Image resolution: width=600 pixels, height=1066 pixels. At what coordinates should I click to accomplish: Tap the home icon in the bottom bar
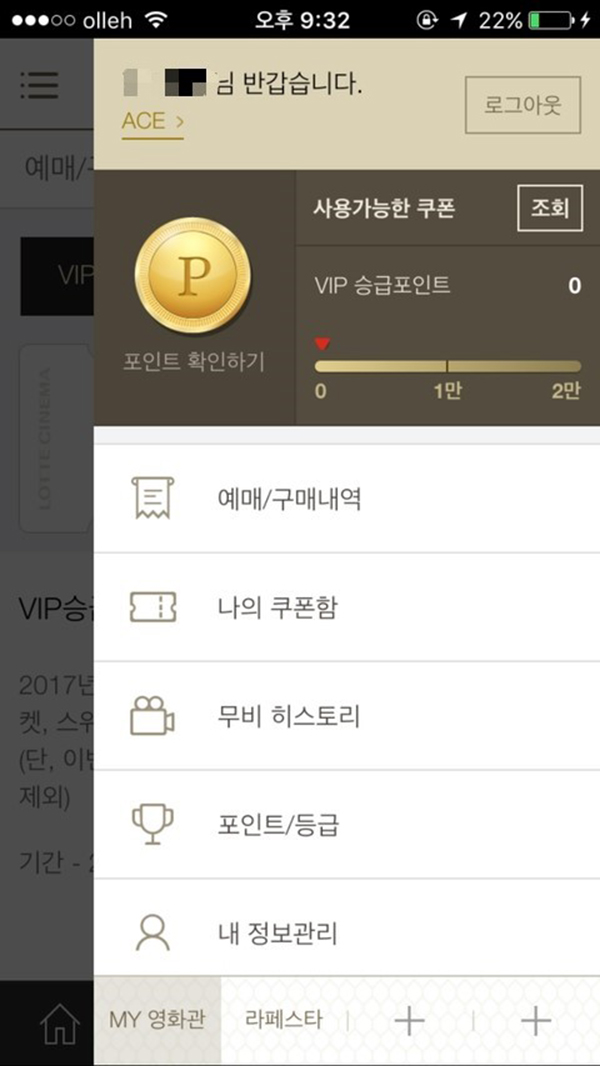tap(59, 1022)
